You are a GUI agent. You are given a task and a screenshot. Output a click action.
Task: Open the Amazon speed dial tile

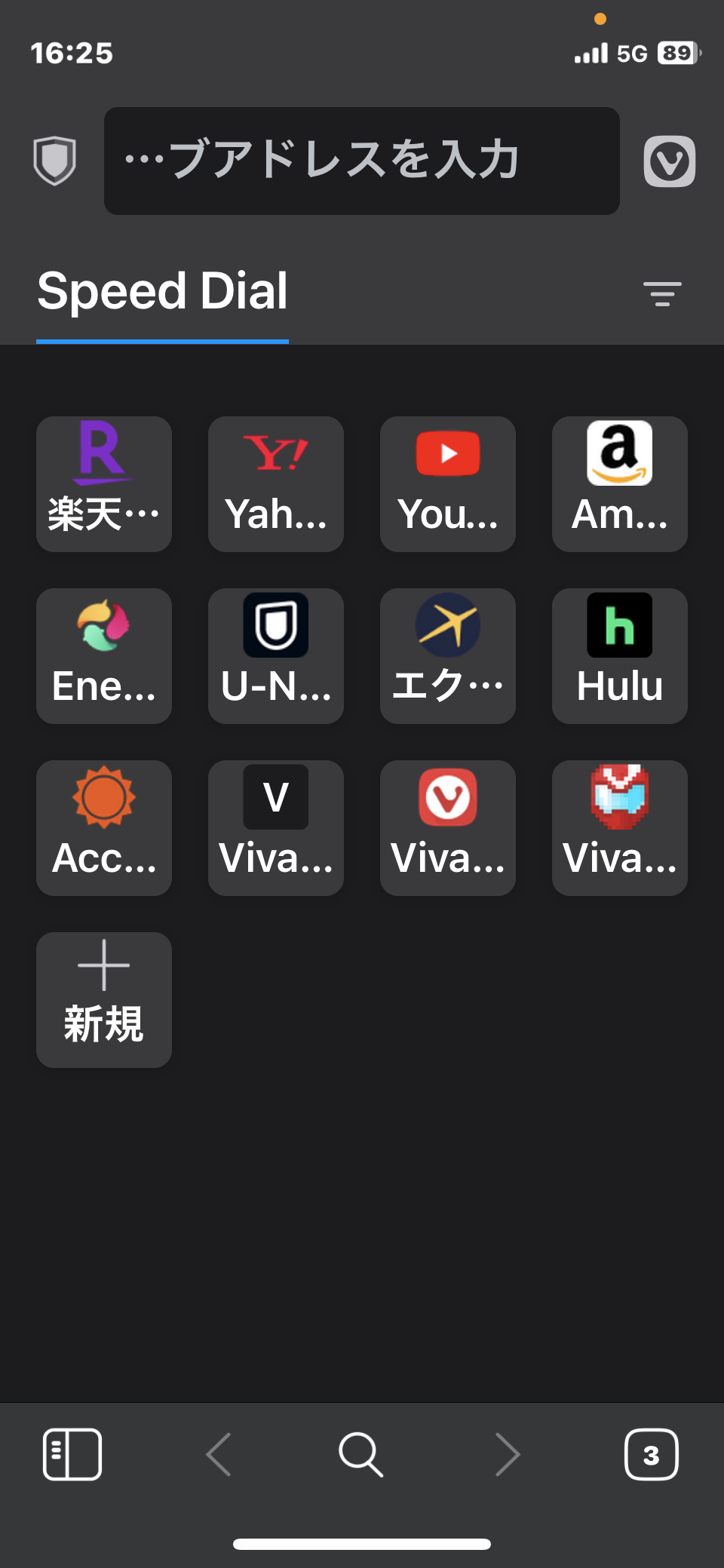coord(620,484)
